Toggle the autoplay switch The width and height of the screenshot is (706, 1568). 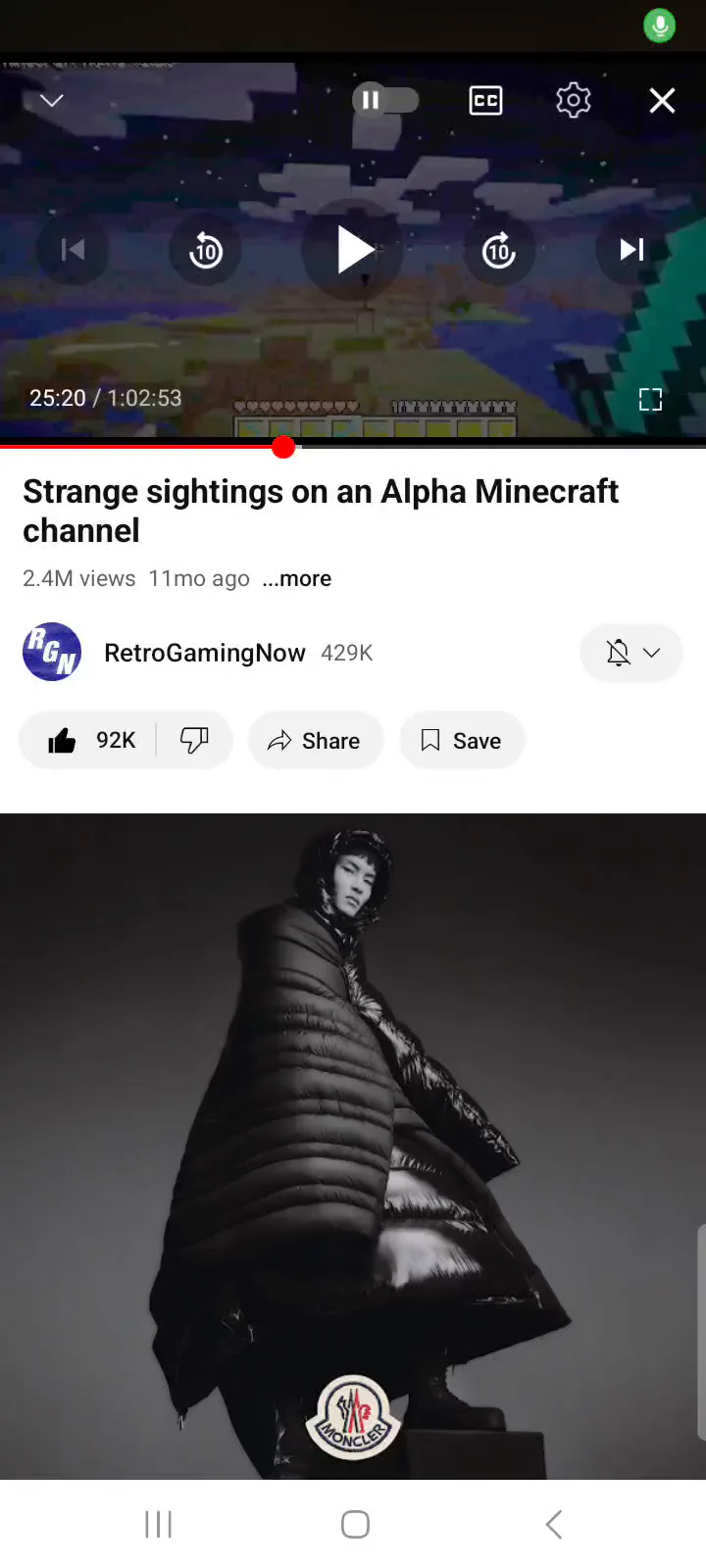click(385, 100)
